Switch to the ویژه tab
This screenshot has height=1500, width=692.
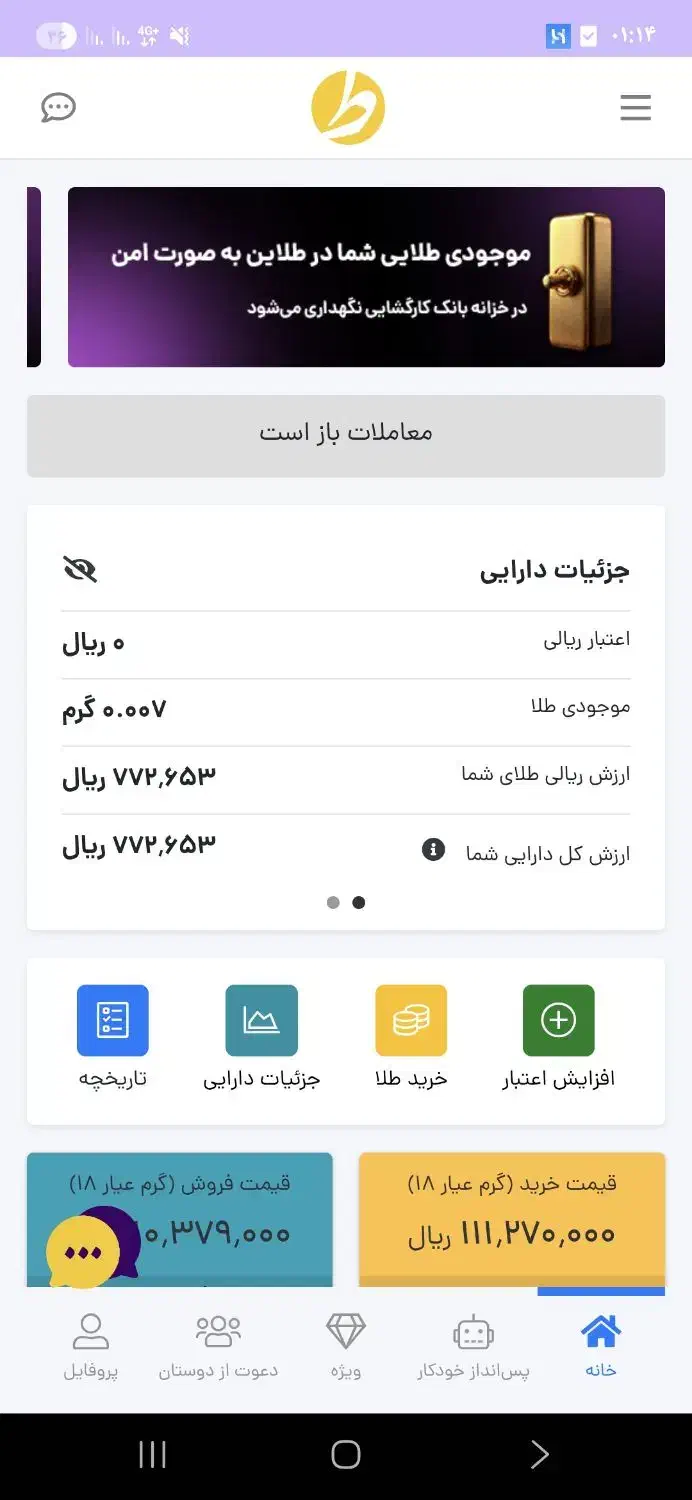(346, 1346)
